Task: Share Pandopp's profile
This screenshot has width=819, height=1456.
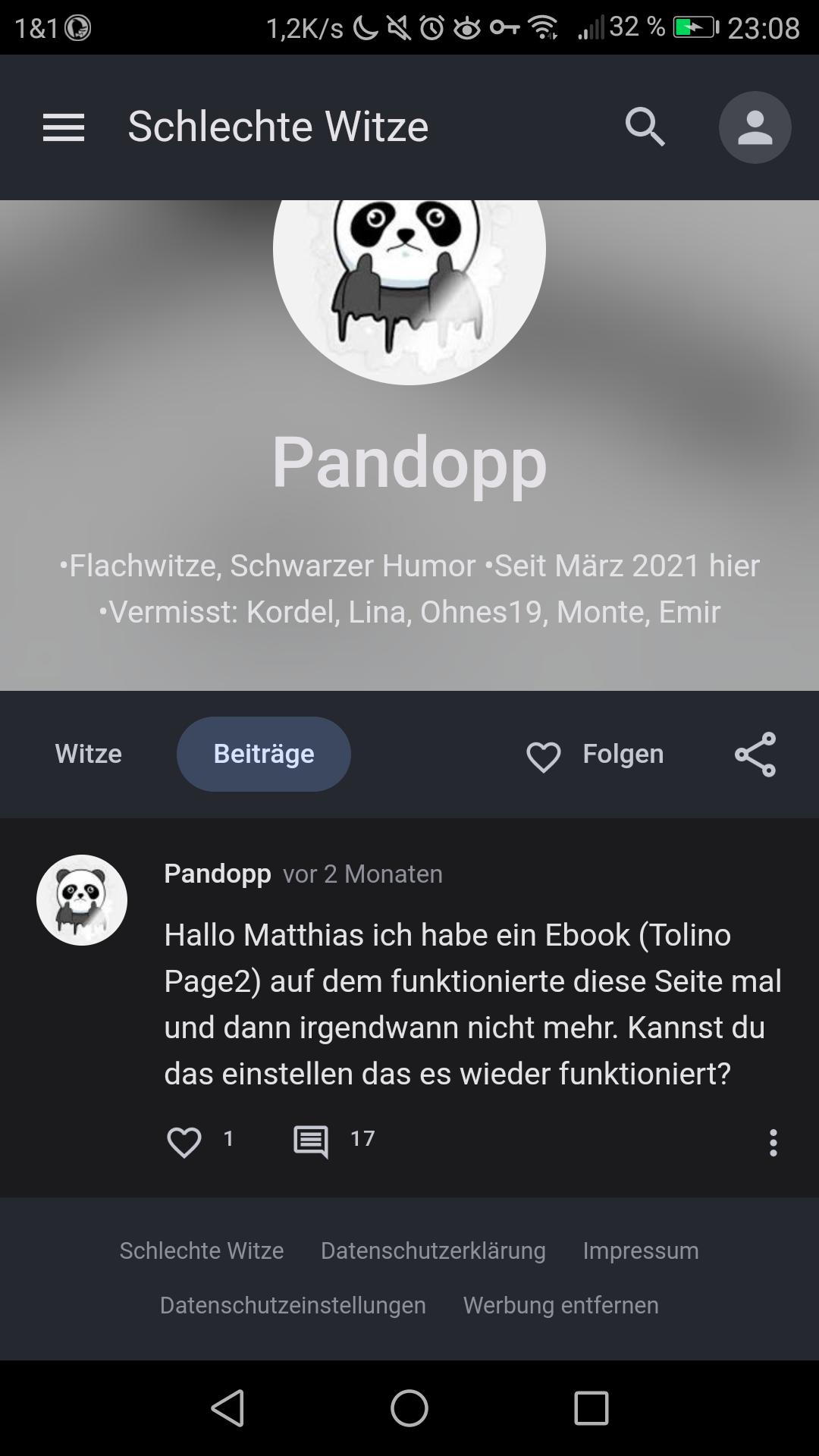Action: (755, 755)
